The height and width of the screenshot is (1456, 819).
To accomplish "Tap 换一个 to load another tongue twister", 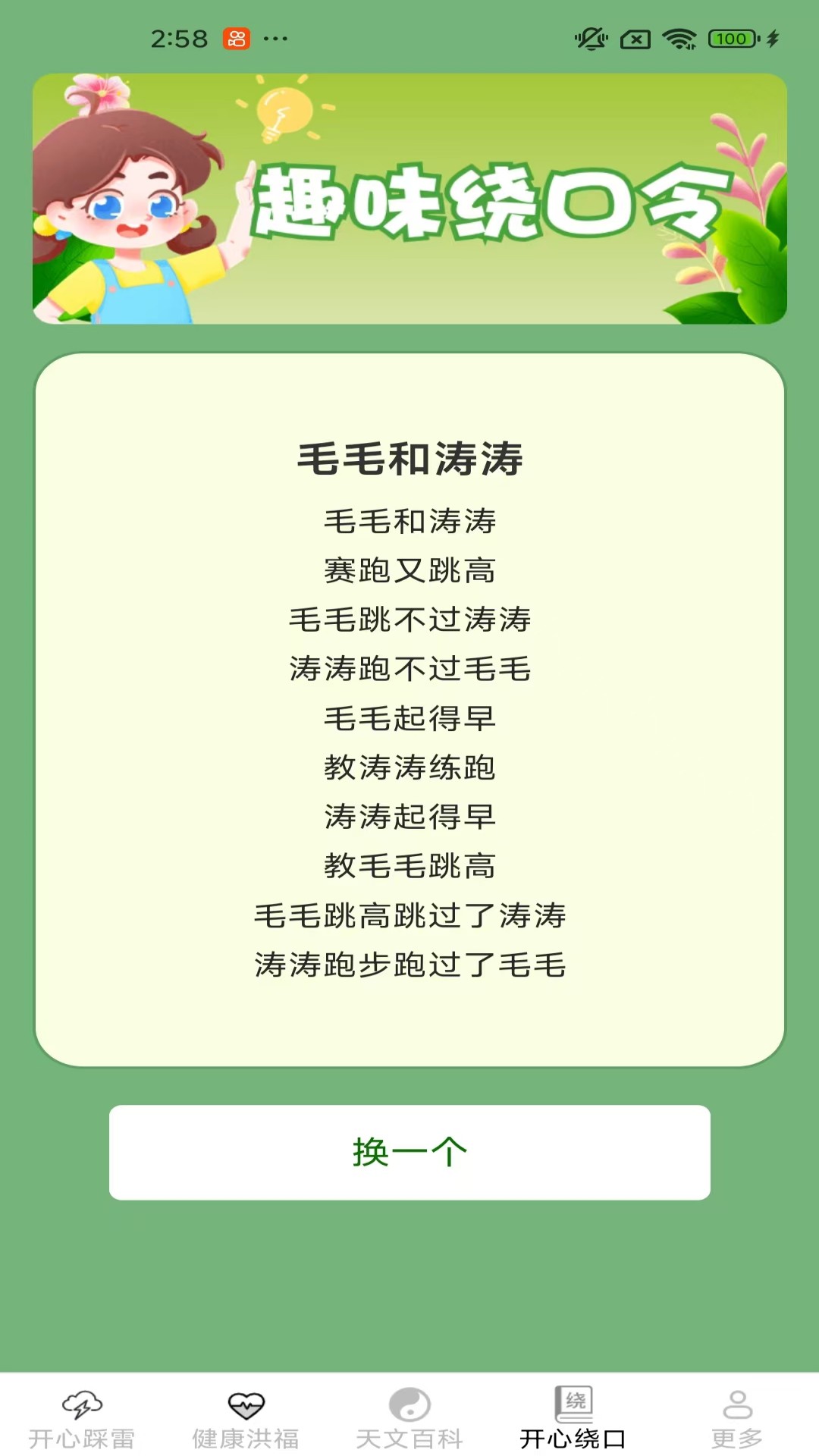I will 409,1152.
